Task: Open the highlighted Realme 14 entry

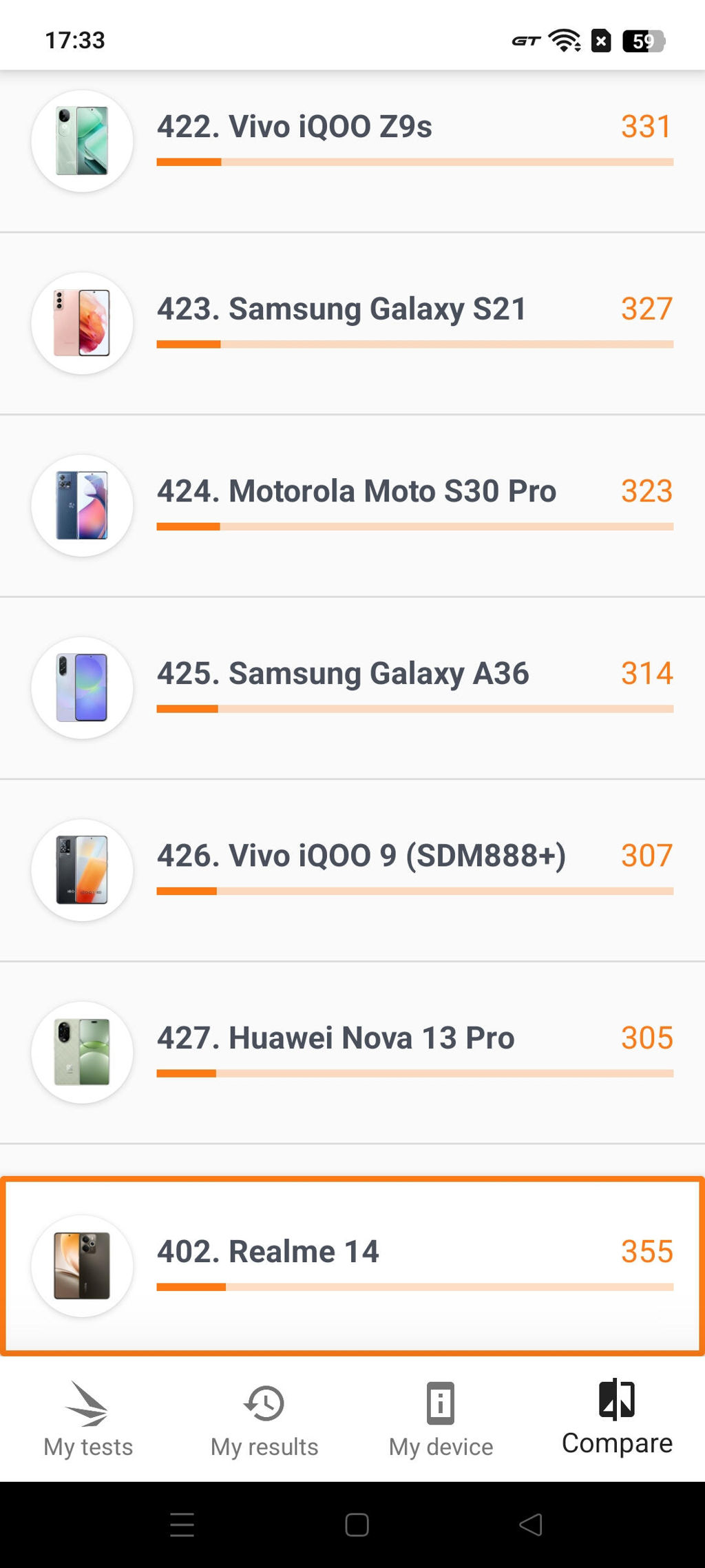Action: (x=352, y=1266)
